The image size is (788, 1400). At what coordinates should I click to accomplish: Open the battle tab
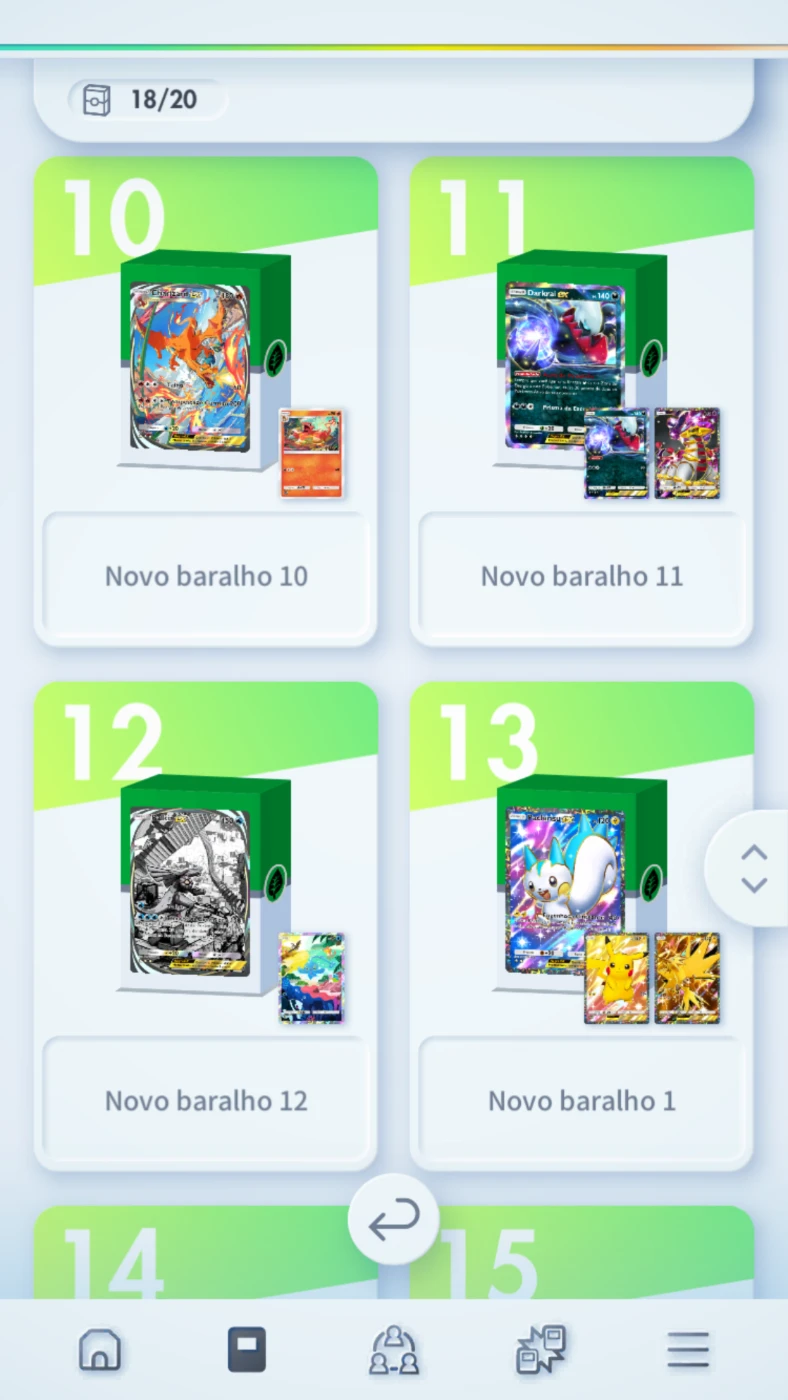pos(541,1350)
